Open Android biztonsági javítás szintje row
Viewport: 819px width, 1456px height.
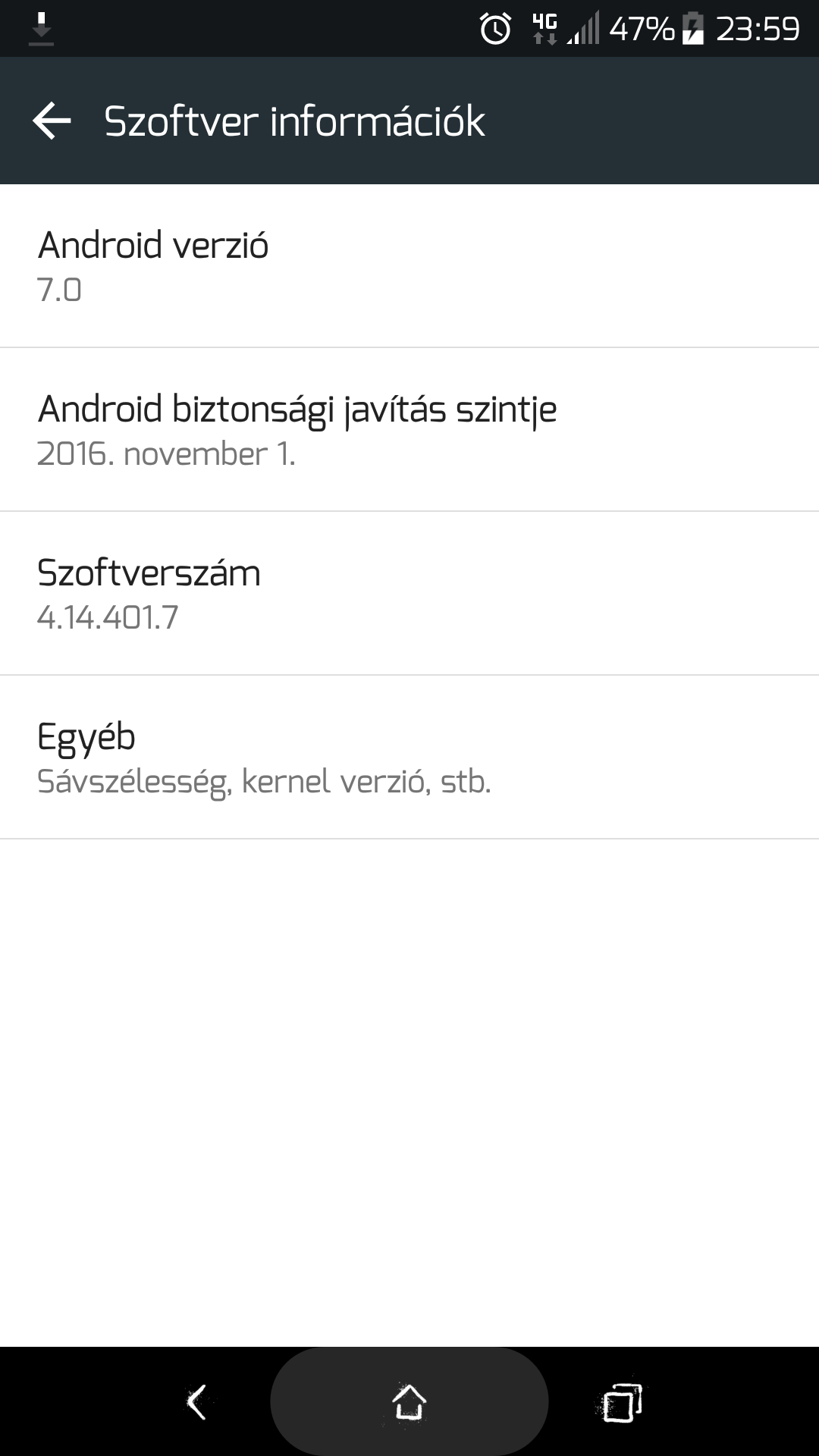(x=409, y=430)
